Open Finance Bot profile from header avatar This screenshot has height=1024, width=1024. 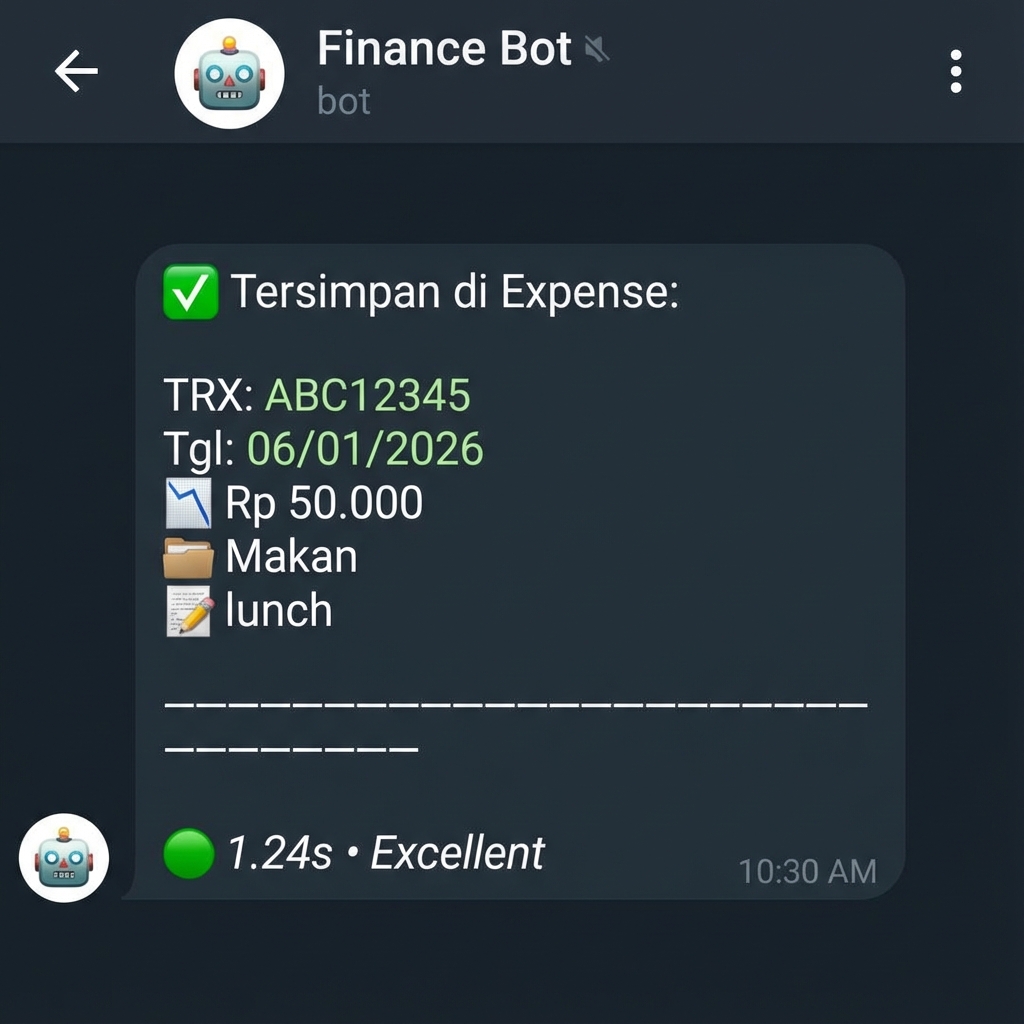click(229, 74)
